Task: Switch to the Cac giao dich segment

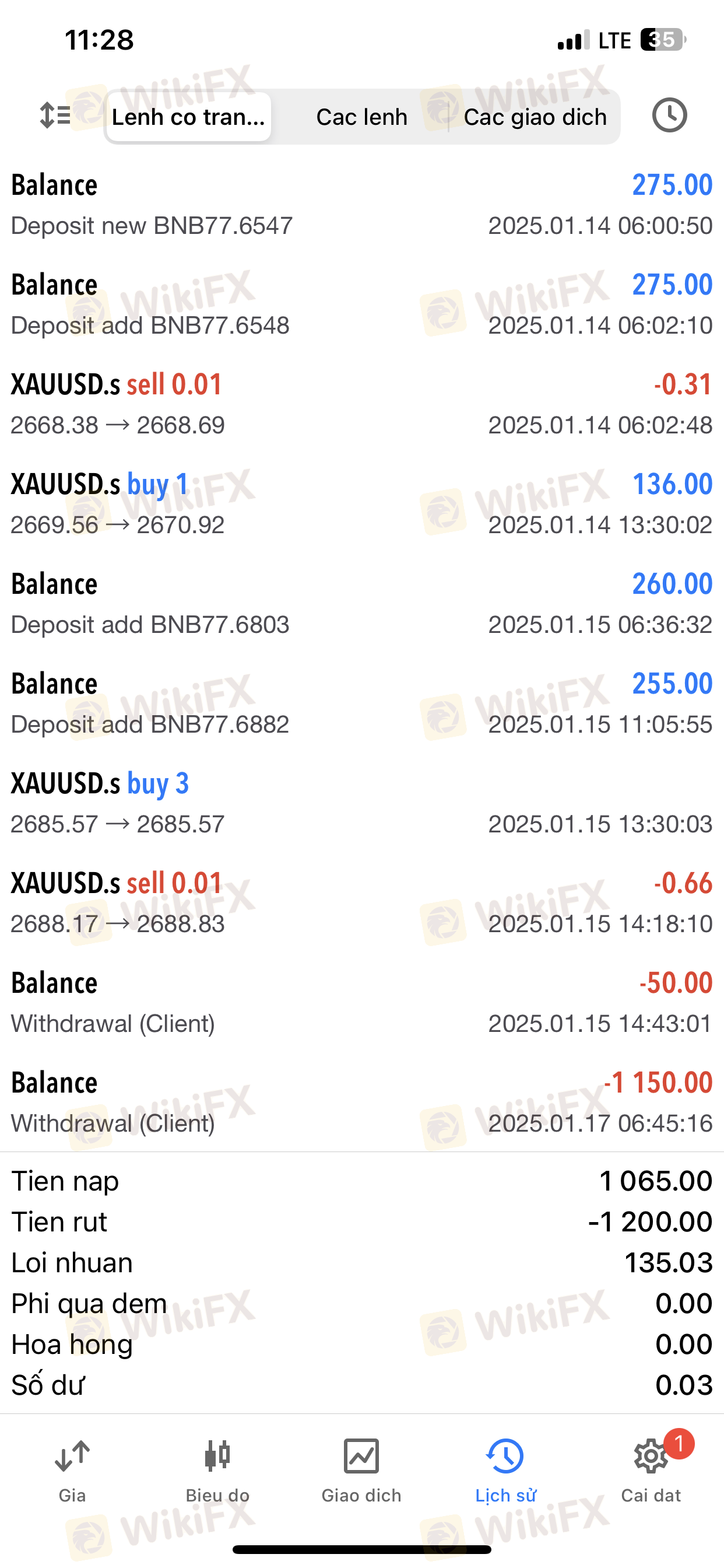Action: pyautogui.click(x=535, y=117)
